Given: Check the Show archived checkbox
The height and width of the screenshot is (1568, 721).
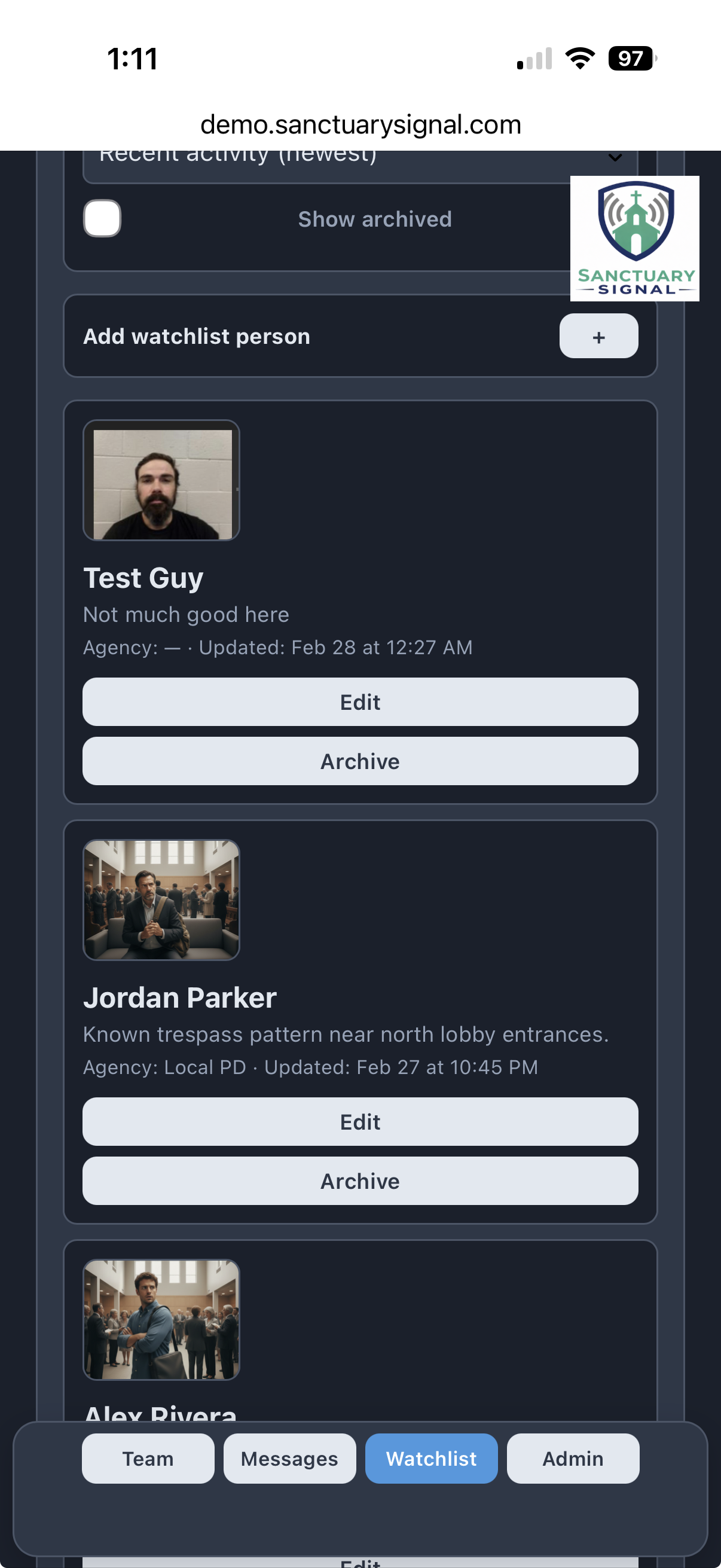Looking at the screenshot, I should coord(102,218).
